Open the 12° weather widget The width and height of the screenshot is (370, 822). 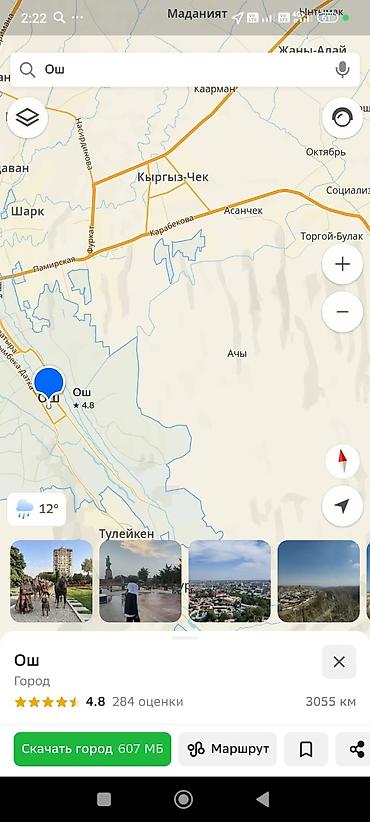coord(37,509)
